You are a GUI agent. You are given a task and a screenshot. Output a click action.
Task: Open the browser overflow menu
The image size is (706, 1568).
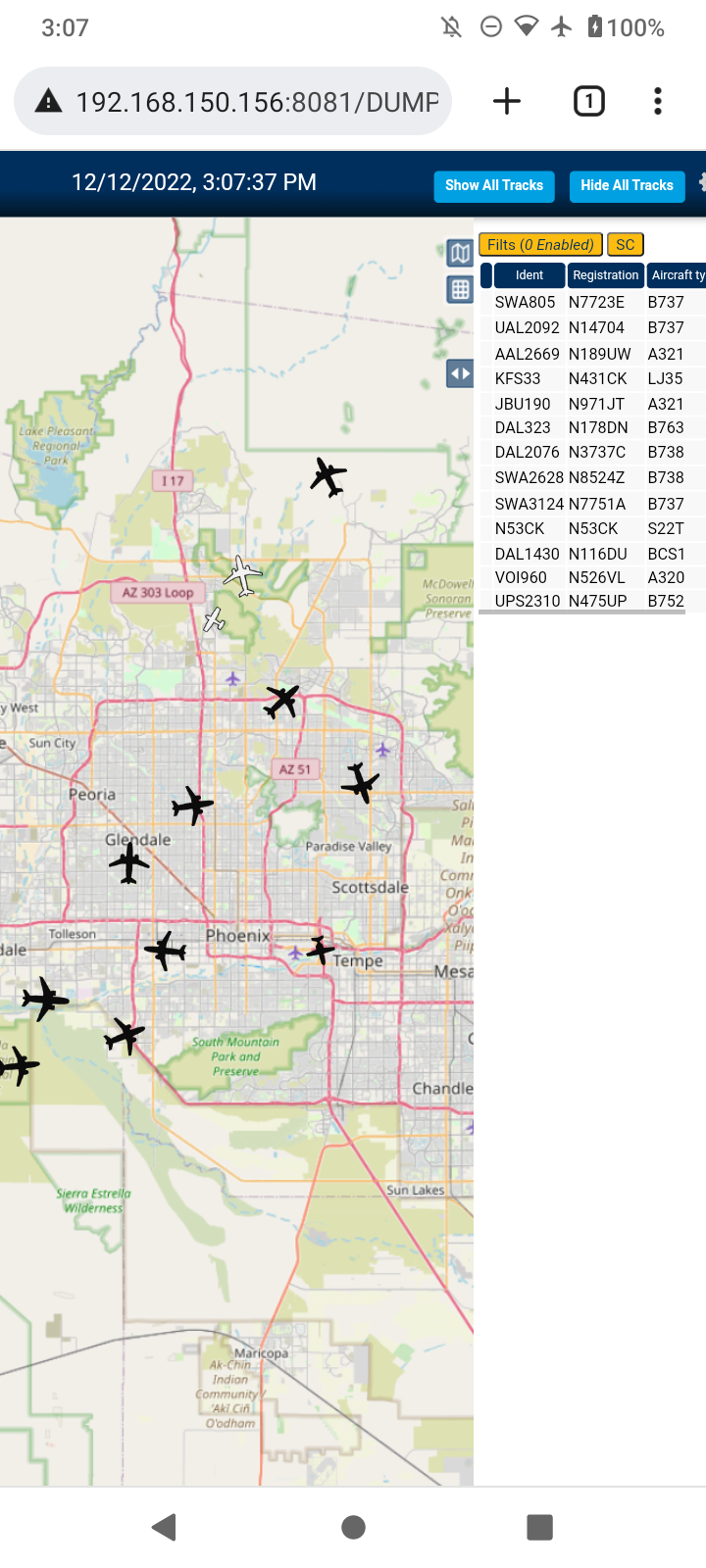pyautogui.click(x=658, y=101)
